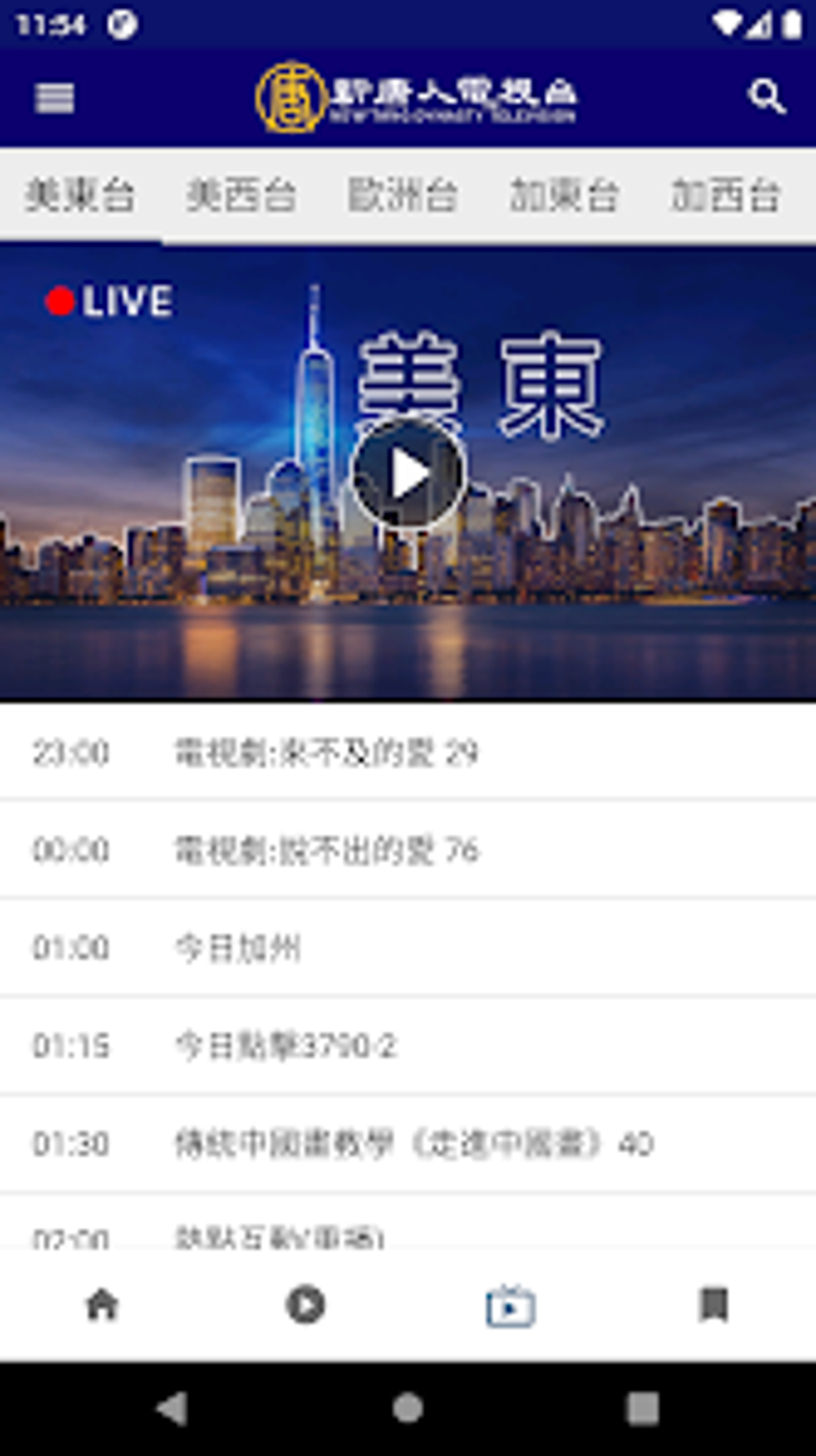
Task: Tap the system back button
Action: (x=172, y=1408)
